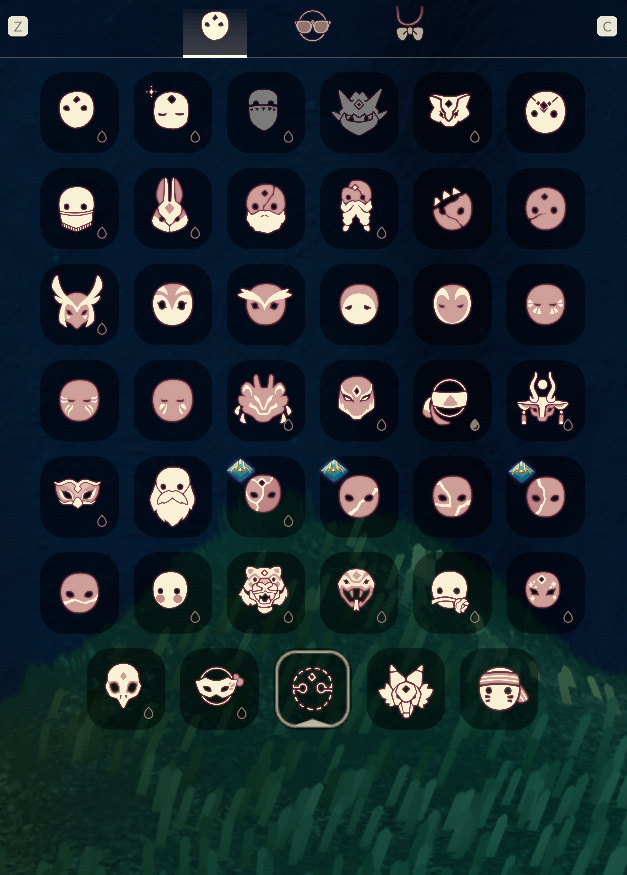Choose the antlered deer mask
Image resolution: width=627 pixels, height=875 pixels.
[79, 304]
